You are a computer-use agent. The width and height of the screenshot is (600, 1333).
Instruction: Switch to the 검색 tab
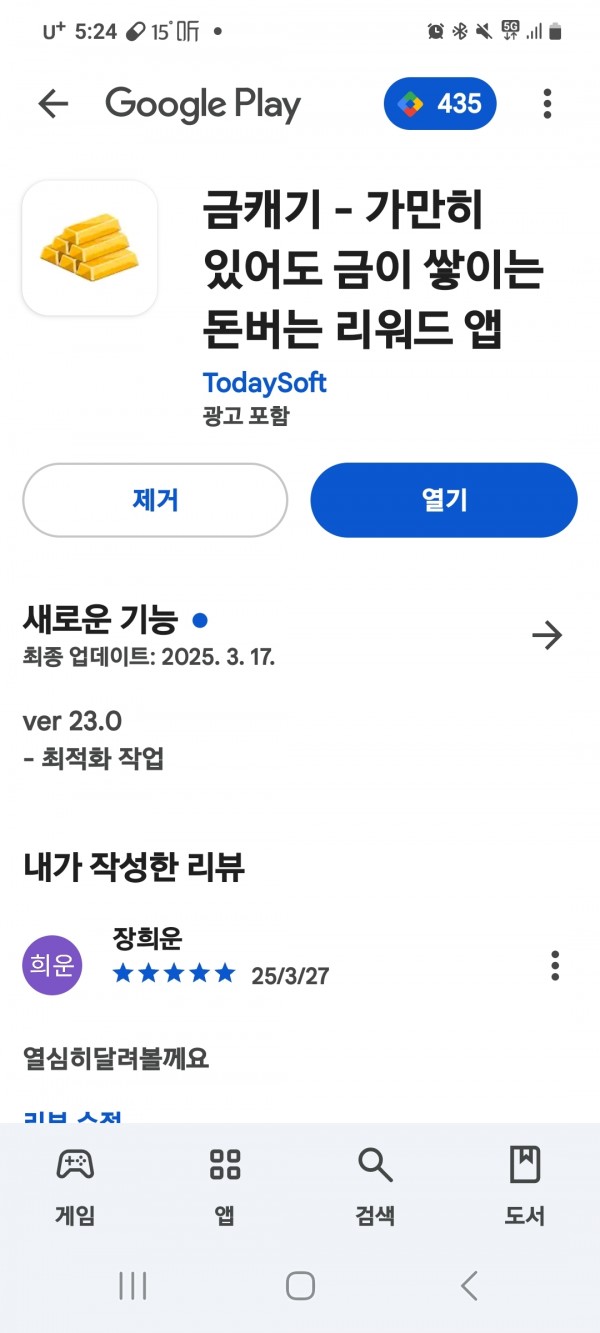375,1186
